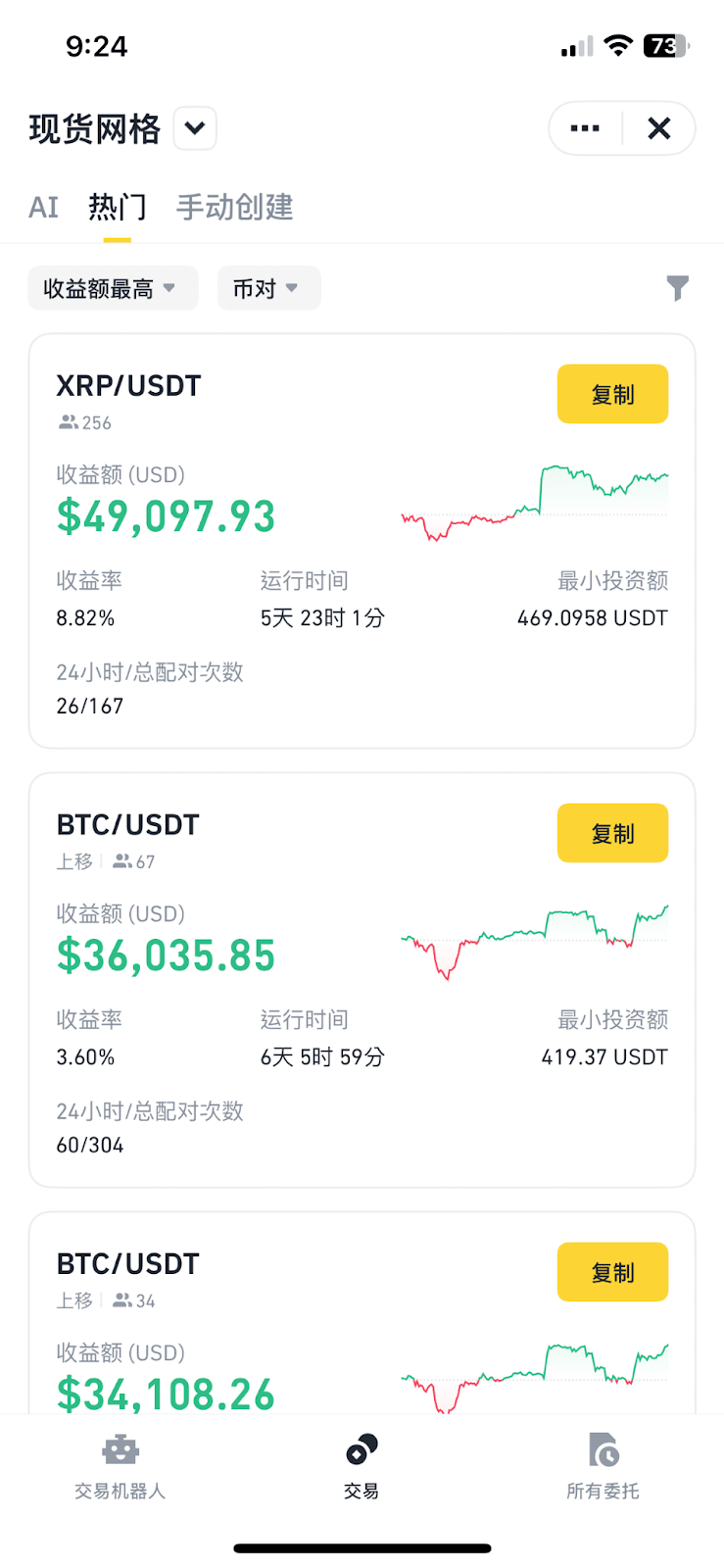Tap 复制 on the XRP/USDT grid
Image resolution: width=724 pixels, height=1568 pixels.
tap(612, 394)
